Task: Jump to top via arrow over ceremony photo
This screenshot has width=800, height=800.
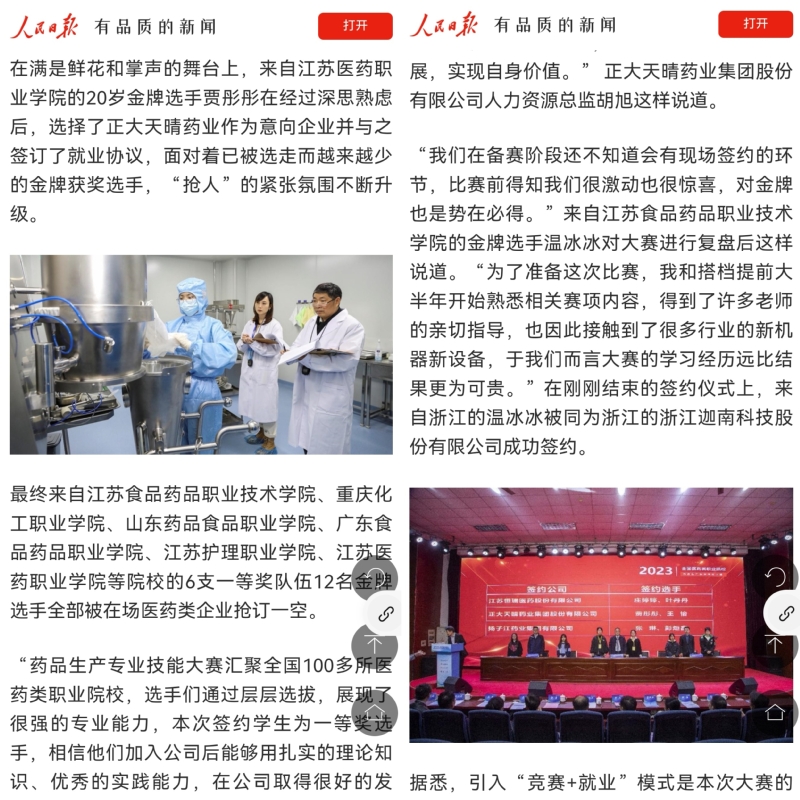Action: click(x=775, y=646)
